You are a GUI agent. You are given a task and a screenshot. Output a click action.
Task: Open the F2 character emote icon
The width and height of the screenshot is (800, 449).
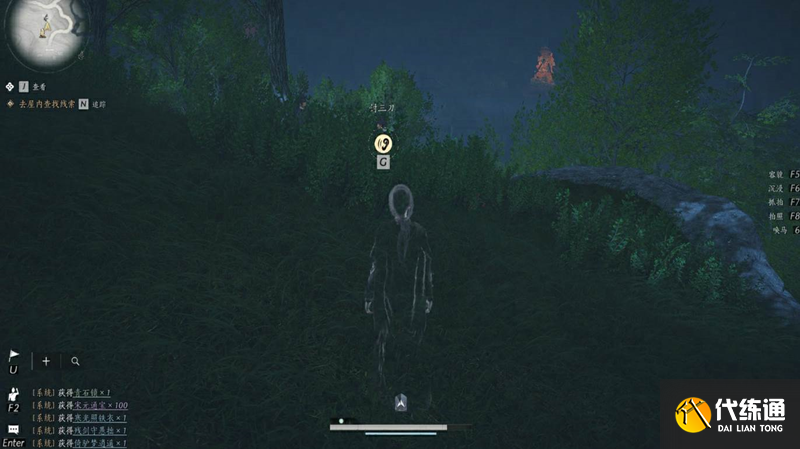click(14, 393)
